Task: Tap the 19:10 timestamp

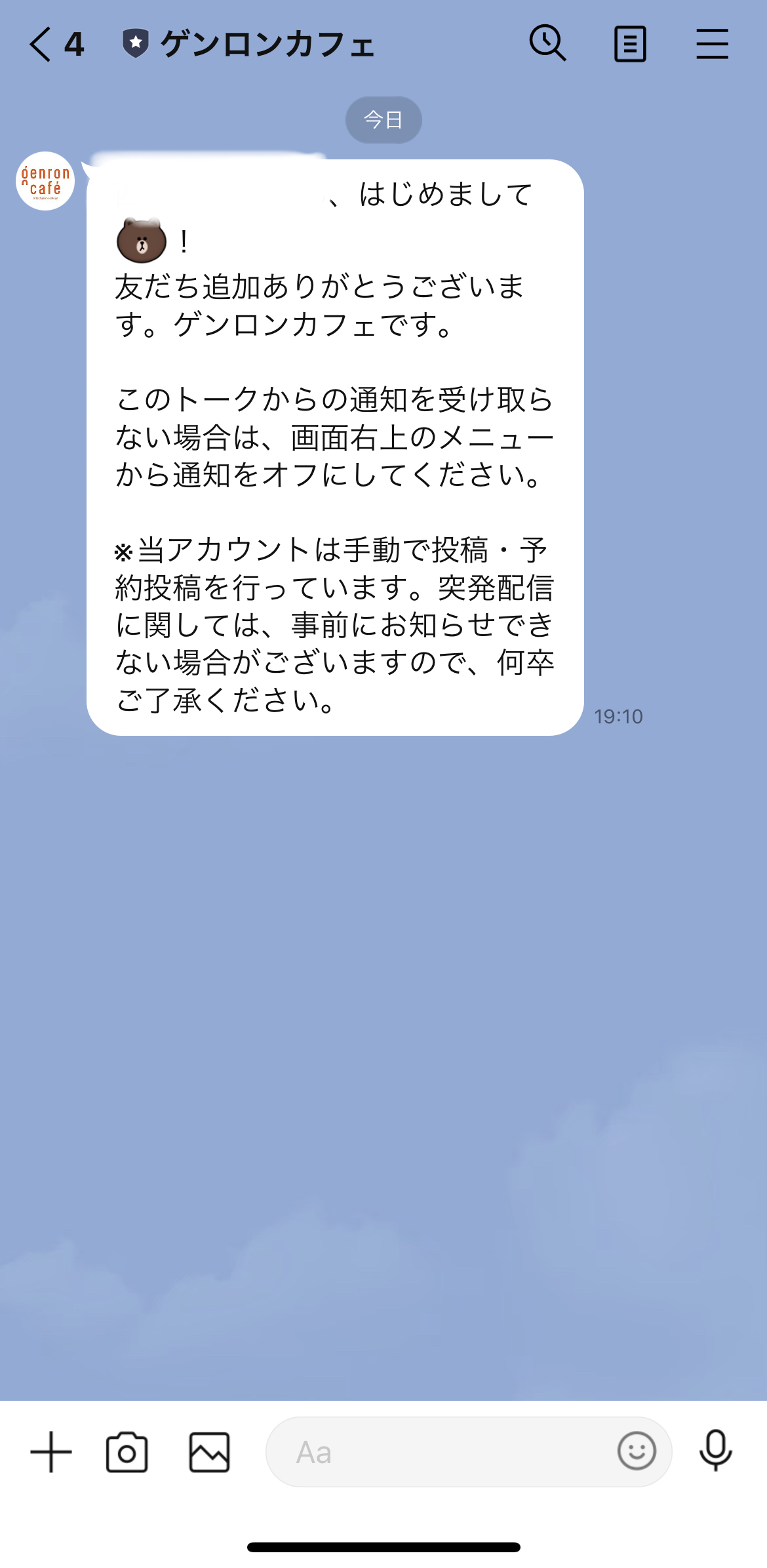Action: (619, 716)
